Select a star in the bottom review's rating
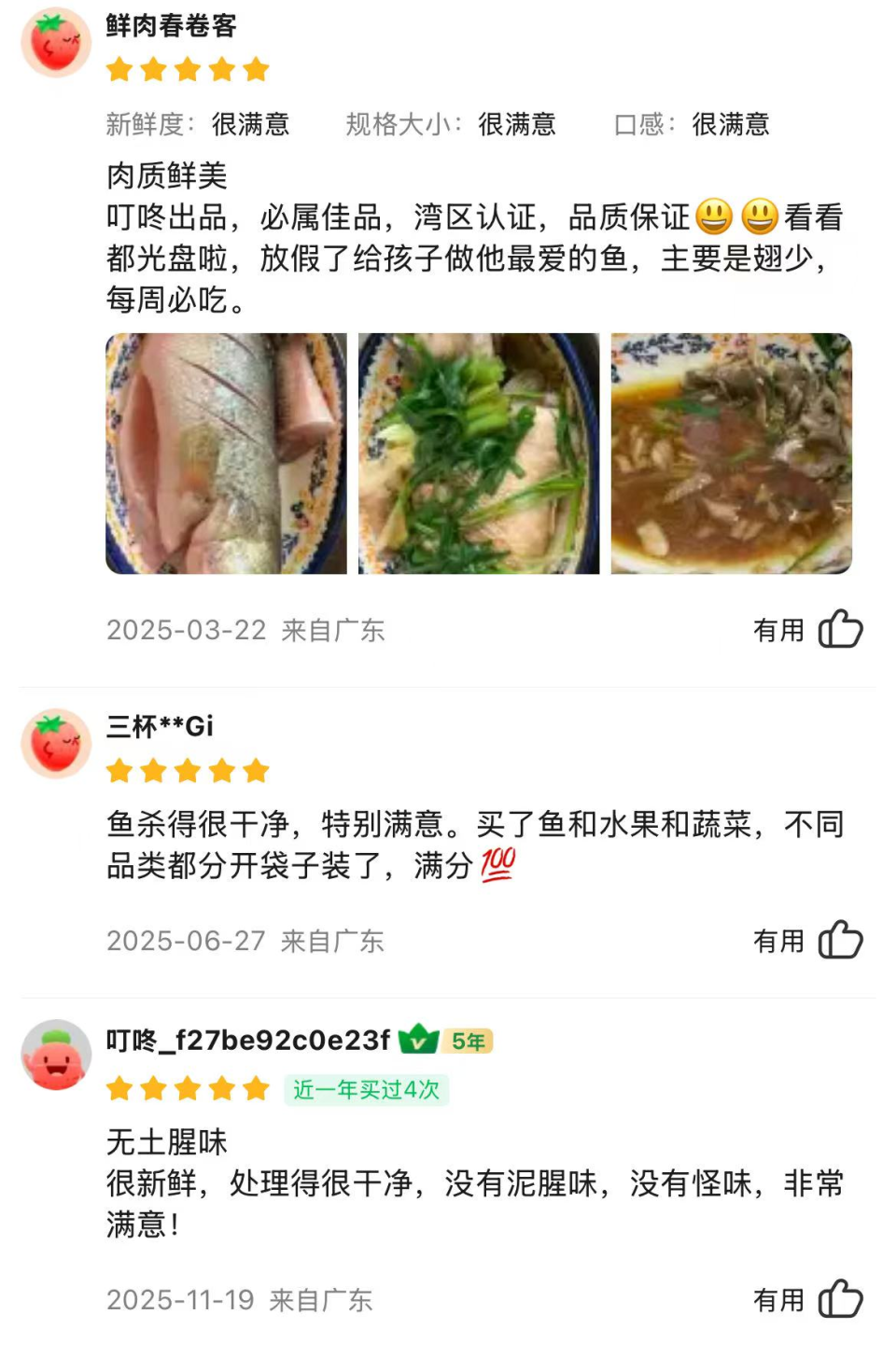 pyautogui.click(x=187, y=1088)
